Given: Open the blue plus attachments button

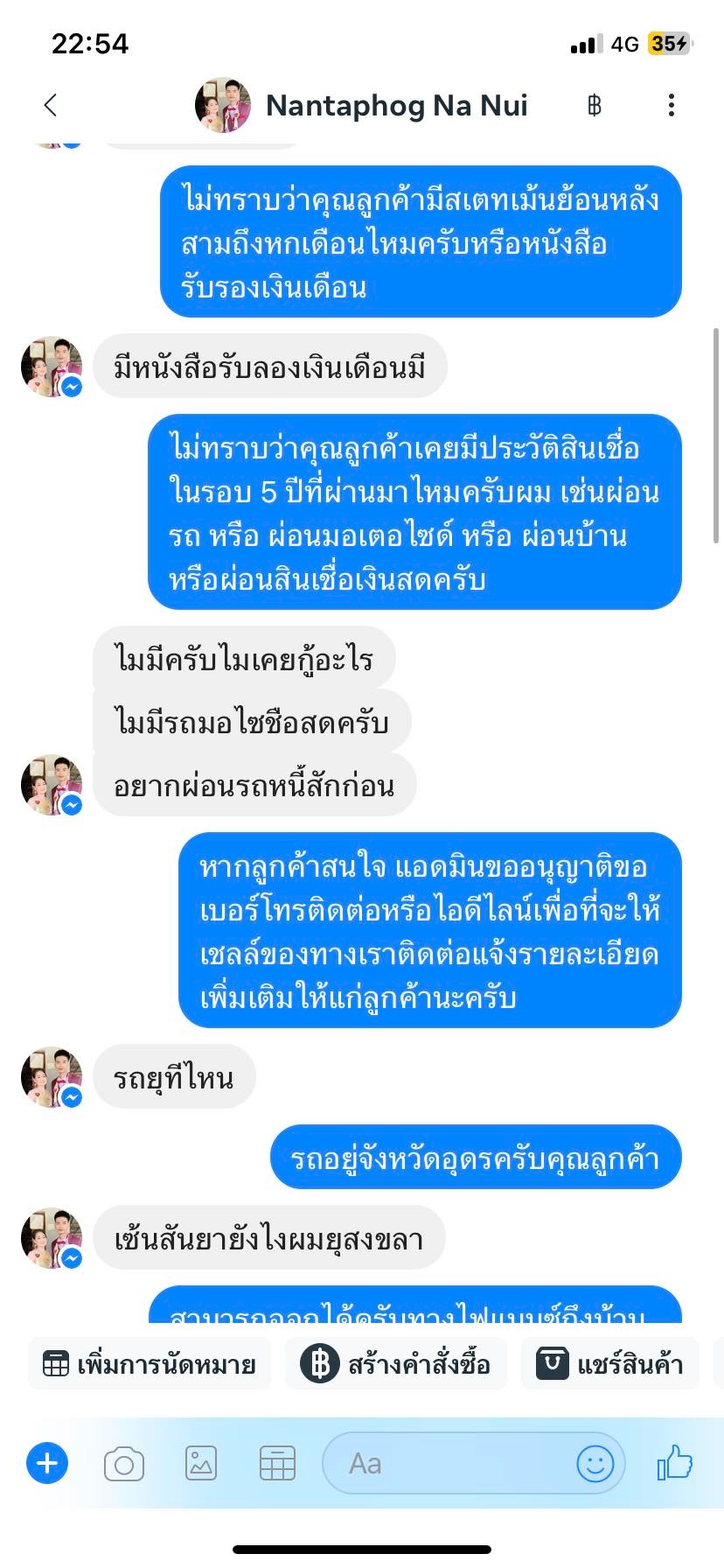Looking at the screenshot, I should point(47,1463).
